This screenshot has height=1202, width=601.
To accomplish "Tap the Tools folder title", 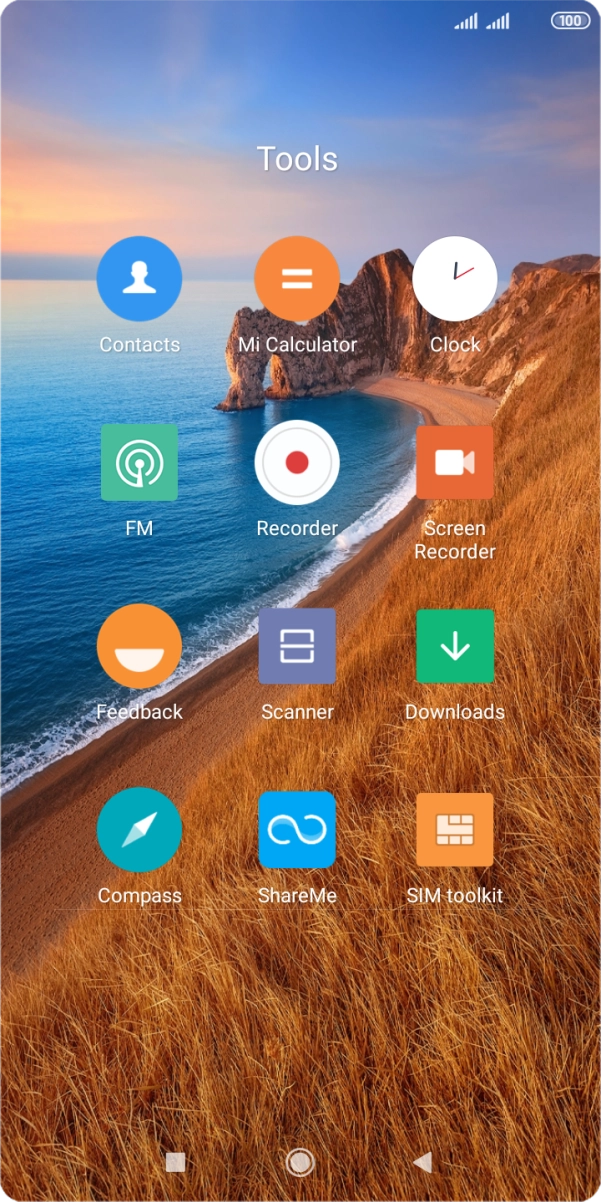I will click(297, 159).
